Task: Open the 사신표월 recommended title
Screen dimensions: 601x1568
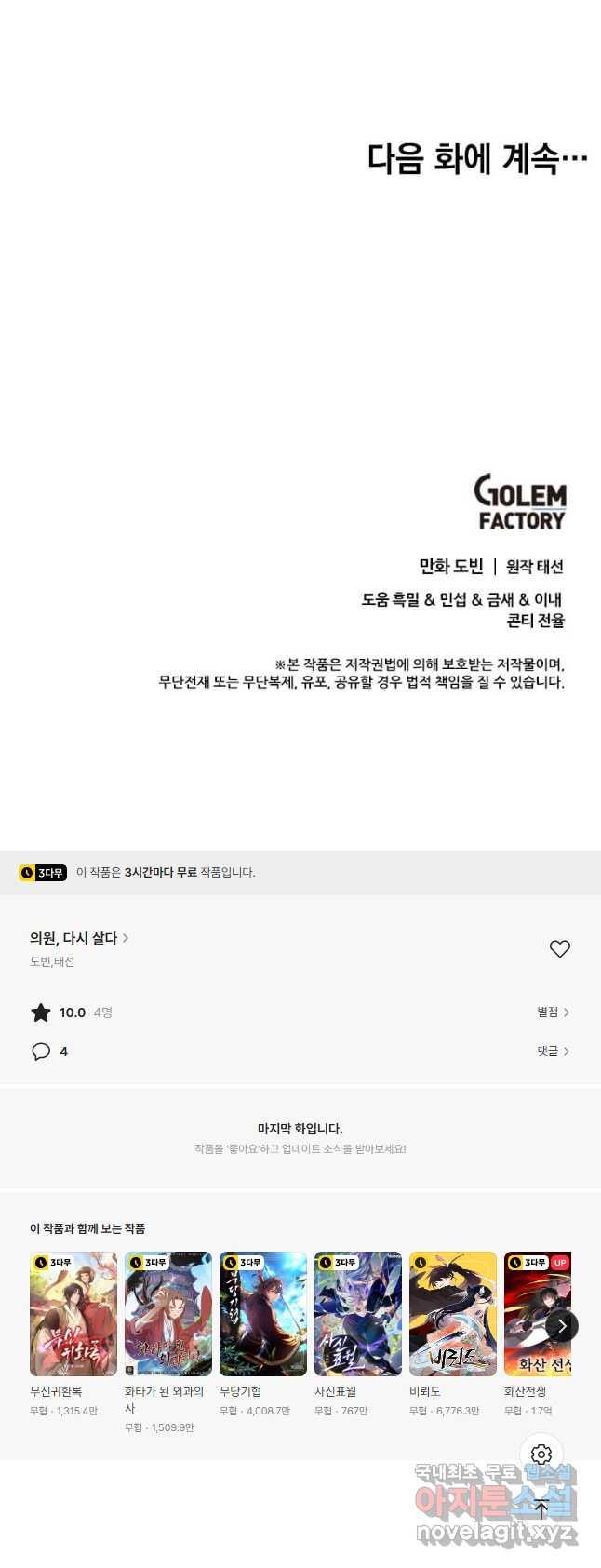Action: click(x=358, y=1314)
